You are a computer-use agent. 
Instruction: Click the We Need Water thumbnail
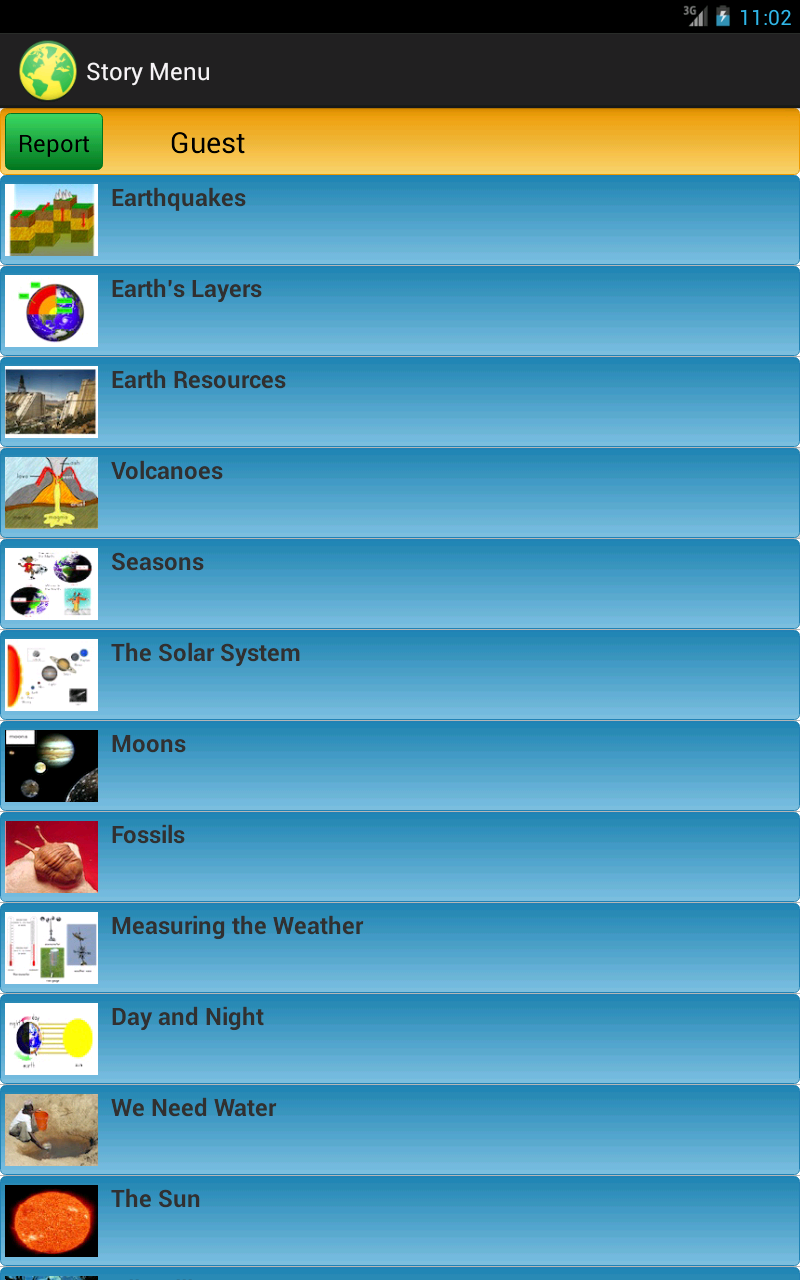tap(51, 1130)
